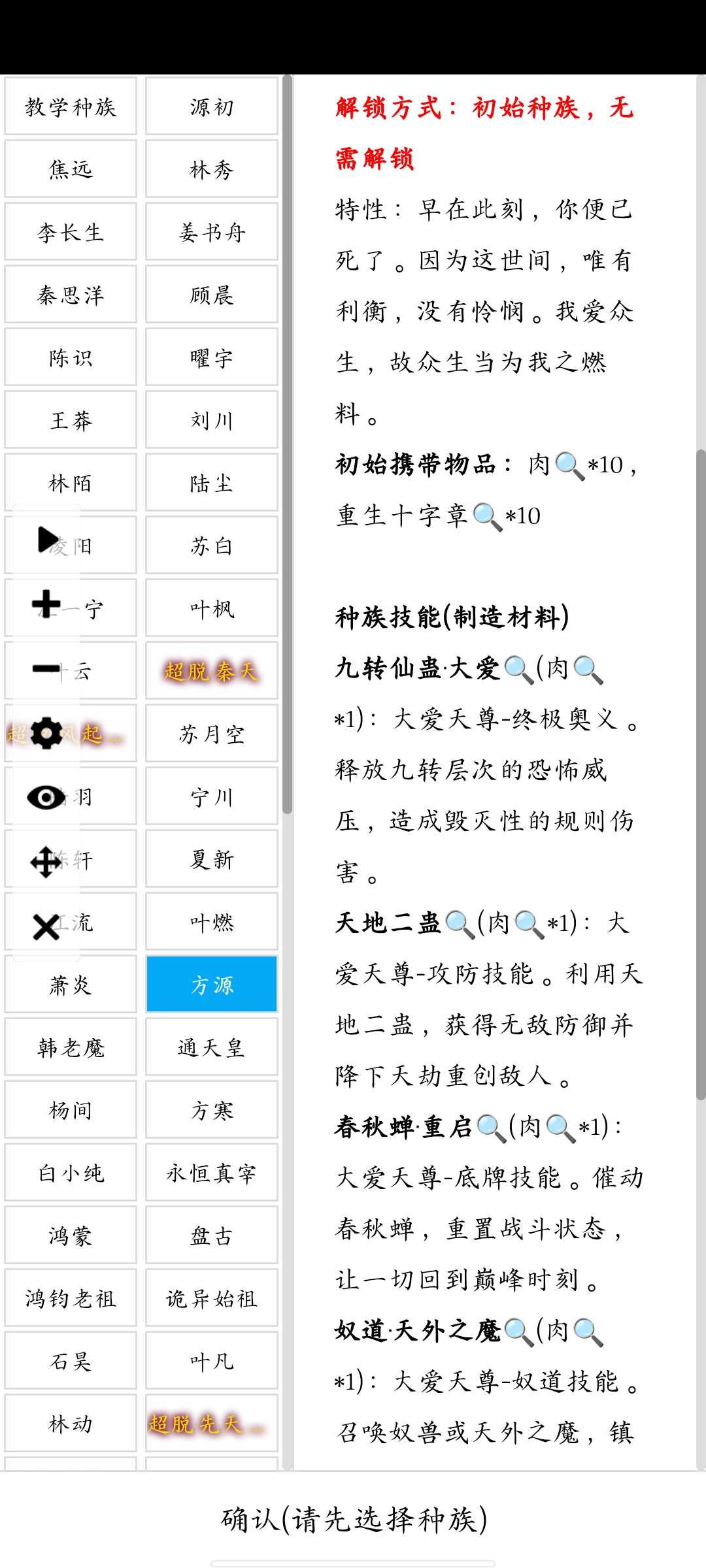Viewport: 706px width, 1568px height.
Task: Tap the play icon in floating toolbar
Action: 47,540
